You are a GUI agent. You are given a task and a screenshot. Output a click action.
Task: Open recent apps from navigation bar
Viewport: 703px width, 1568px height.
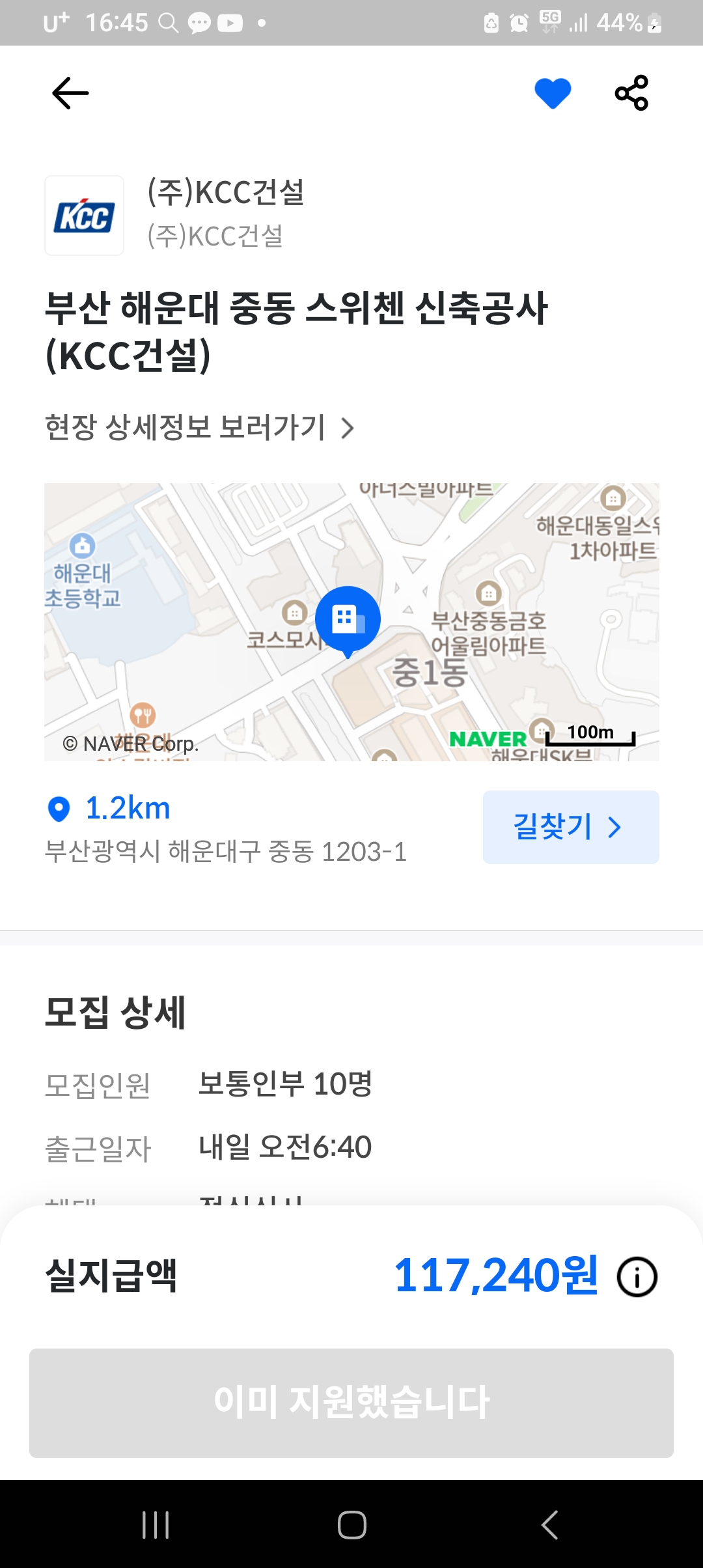tap(156, 1524)
